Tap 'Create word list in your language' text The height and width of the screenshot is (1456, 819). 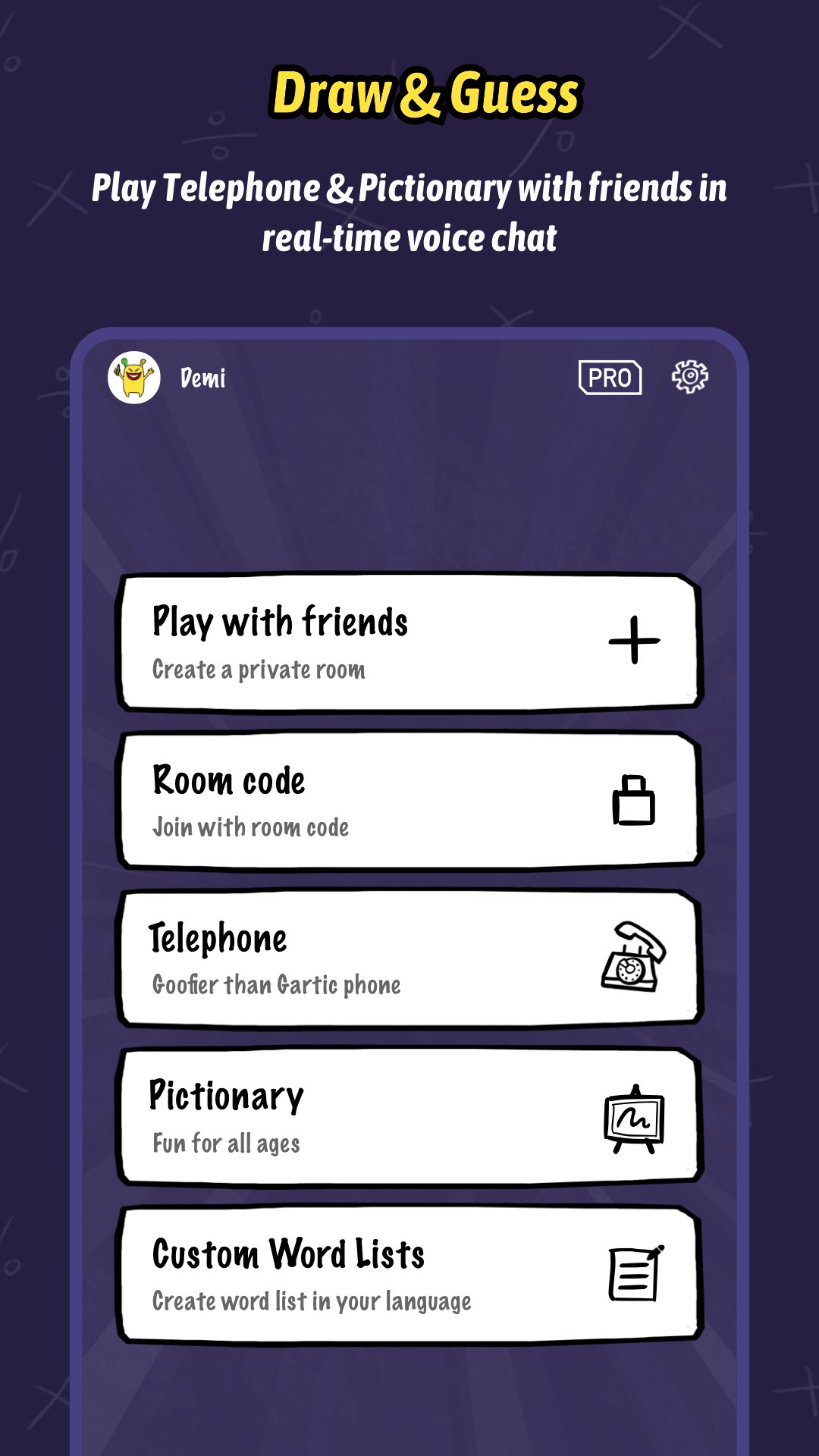311,1301
